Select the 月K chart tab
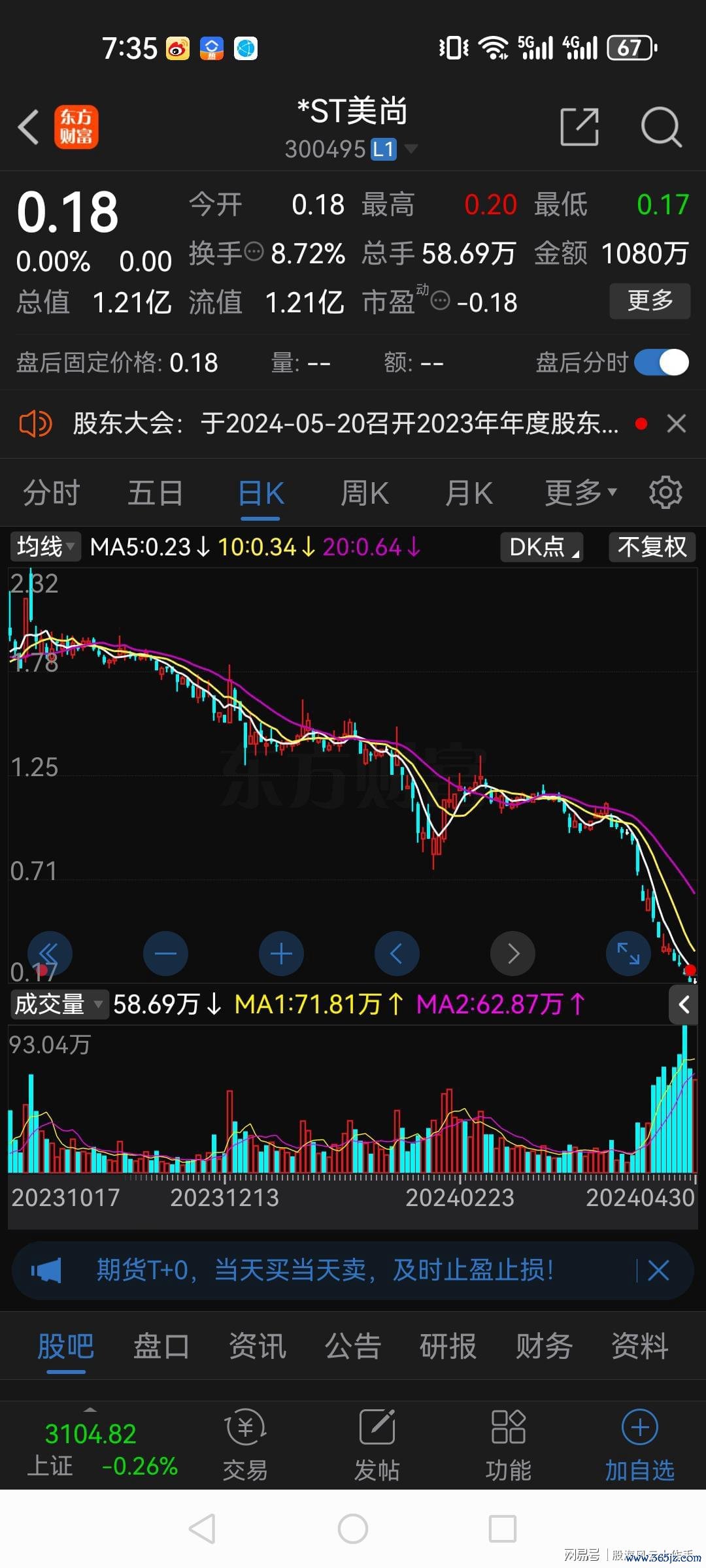The height and width of the screenshot is (1568, 706). click(469, 493)
